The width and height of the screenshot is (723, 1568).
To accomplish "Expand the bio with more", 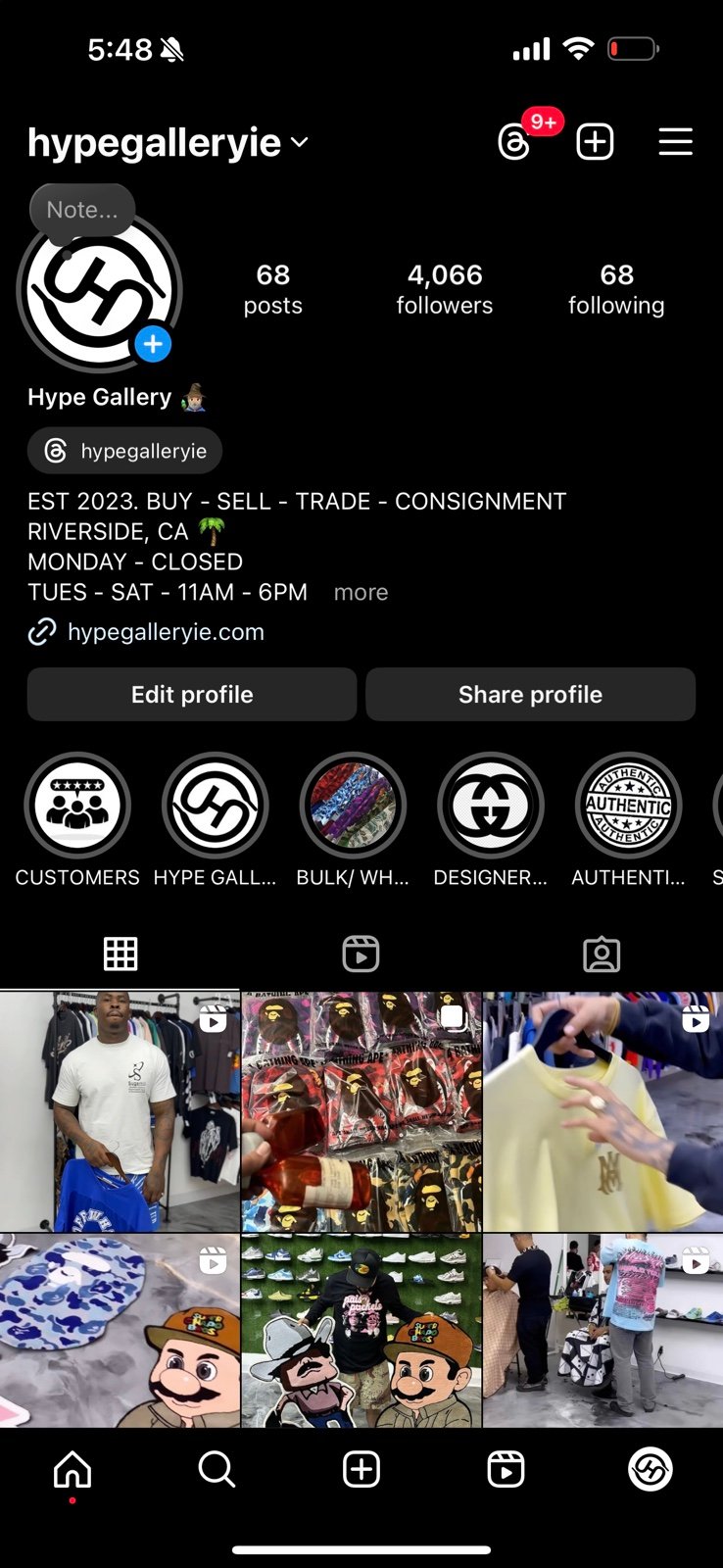I will (x=361, y=592).
